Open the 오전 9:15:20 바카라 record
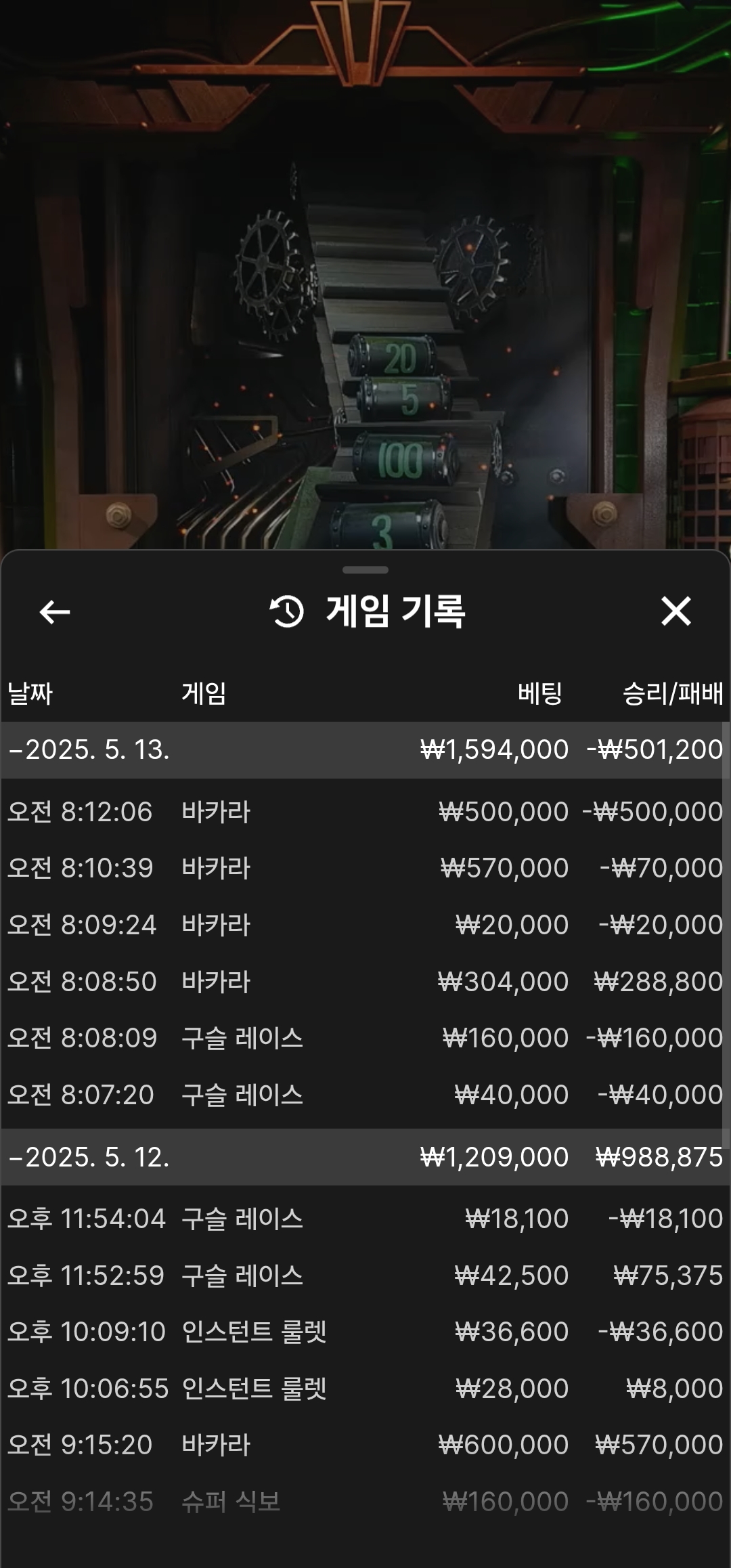Screen dimensions: 731x1568 pyautogui.click(x=364, y=1445)
